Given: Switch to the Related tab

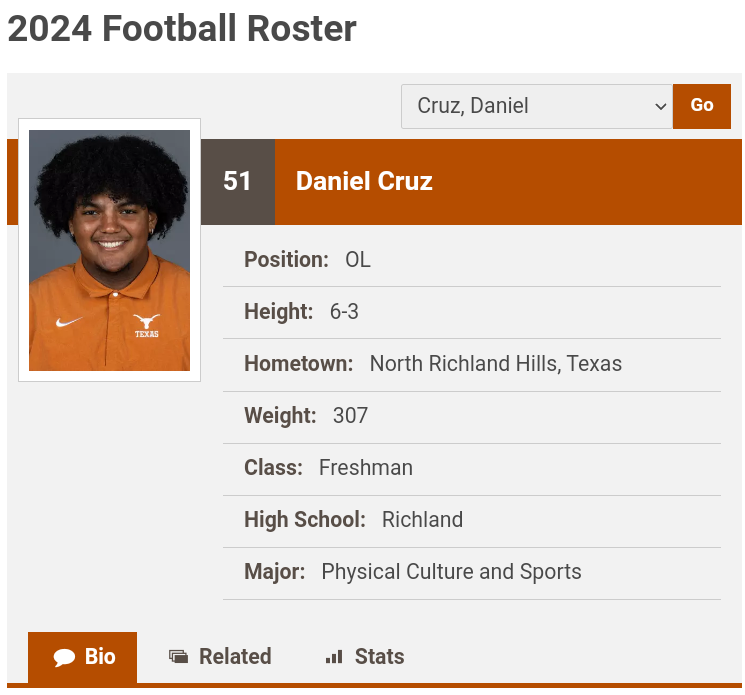Looking at the screenshot, I should pos(220,657).
